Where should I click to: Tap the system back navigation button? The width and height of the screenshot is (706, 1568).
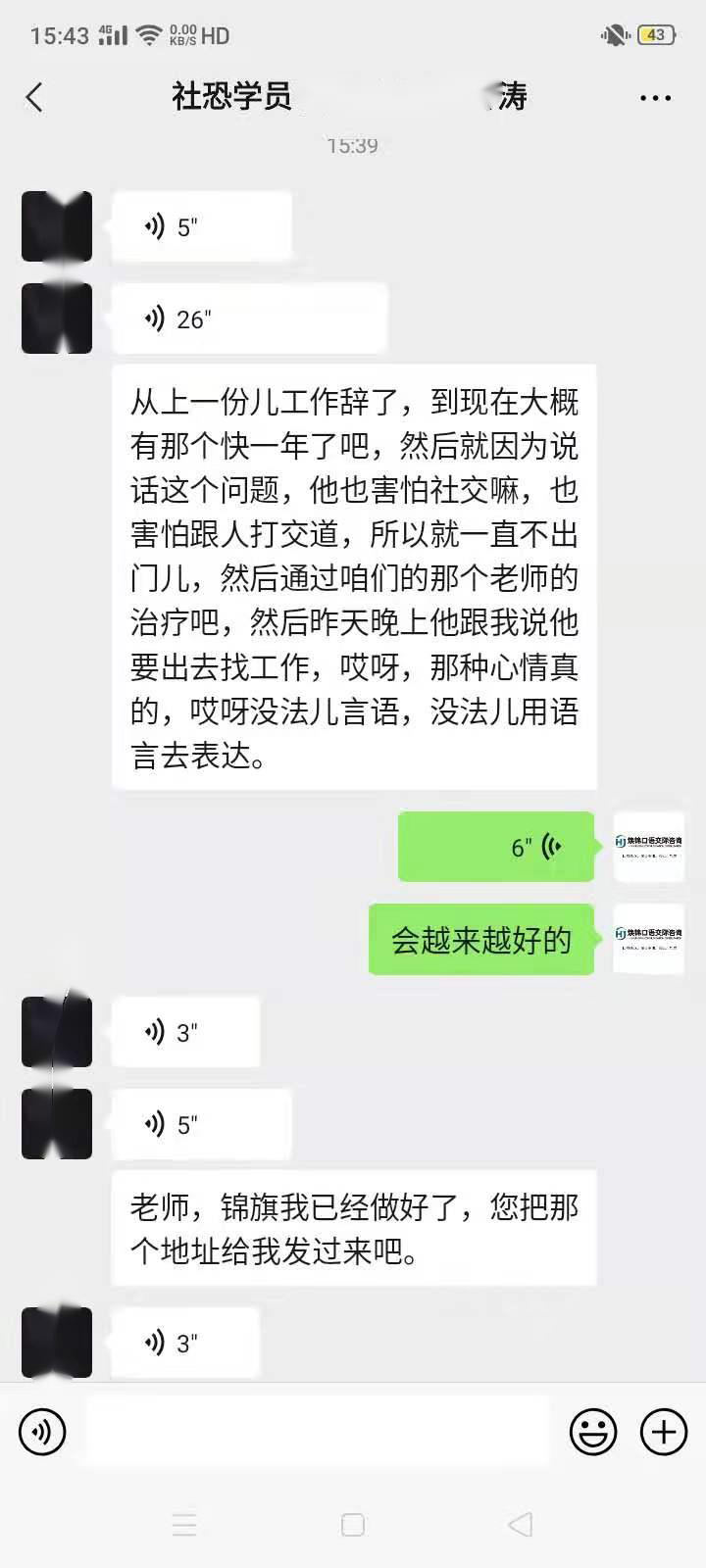click(521, 1524)
